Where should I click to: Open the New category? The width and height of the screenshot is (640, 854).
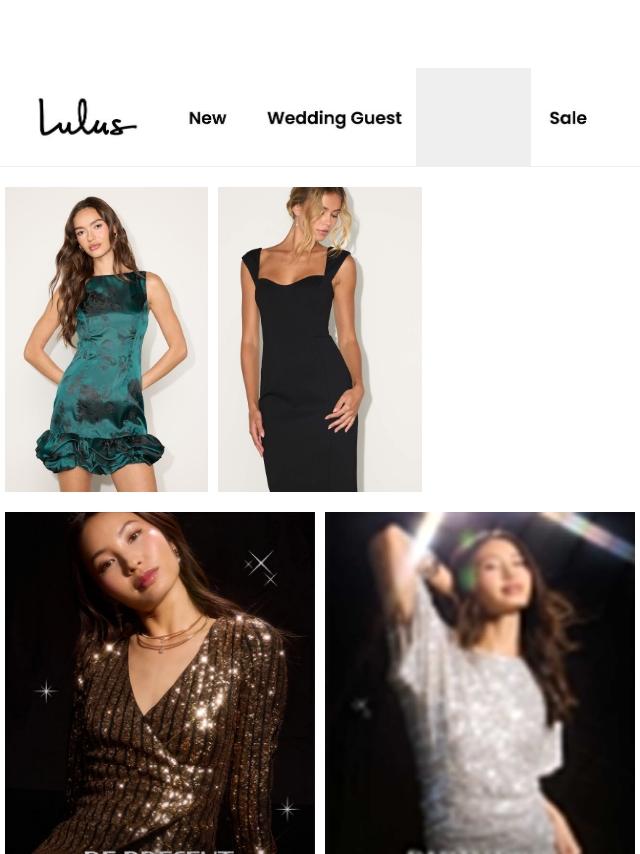207,118
